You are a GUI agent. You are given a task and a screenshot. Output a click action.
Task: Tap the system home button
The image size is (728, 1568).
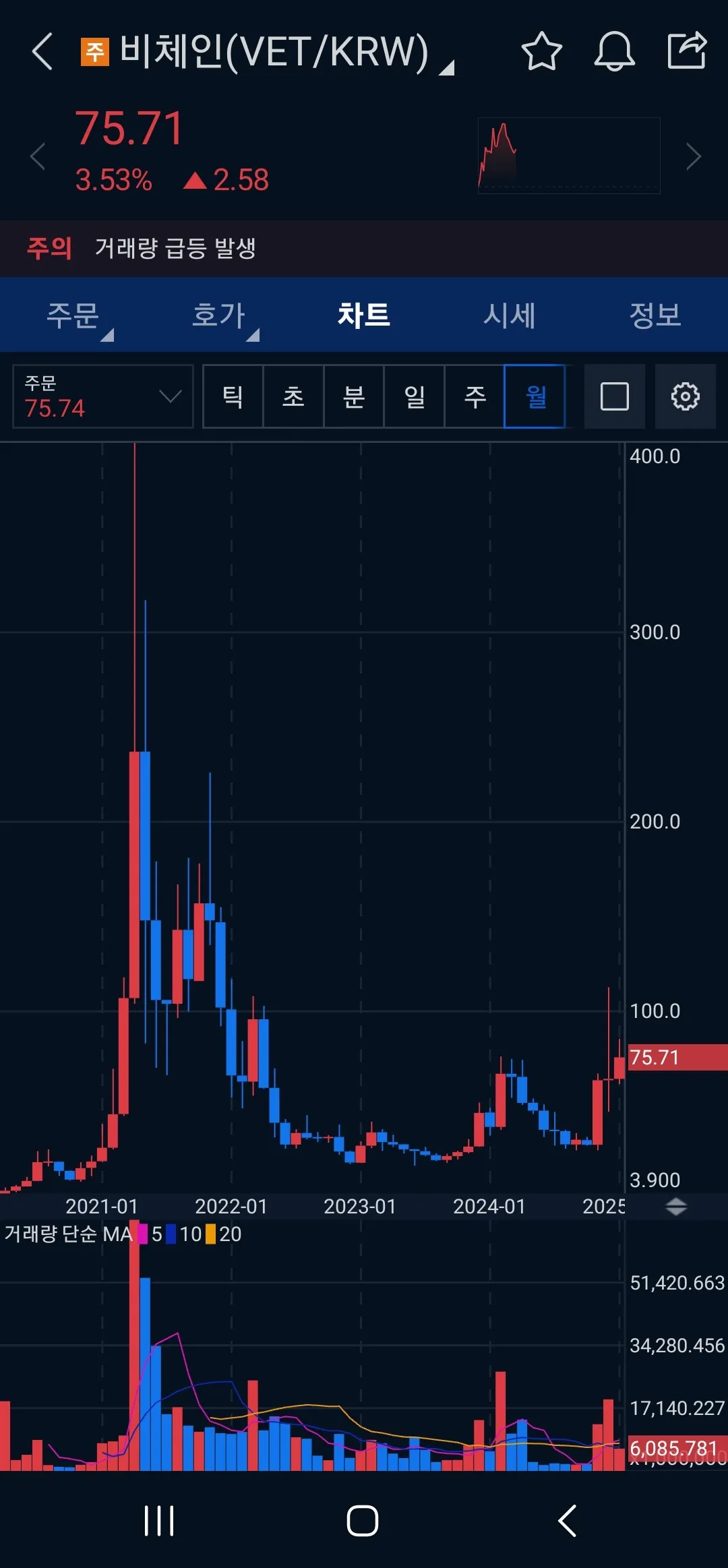coord(363,1520)
